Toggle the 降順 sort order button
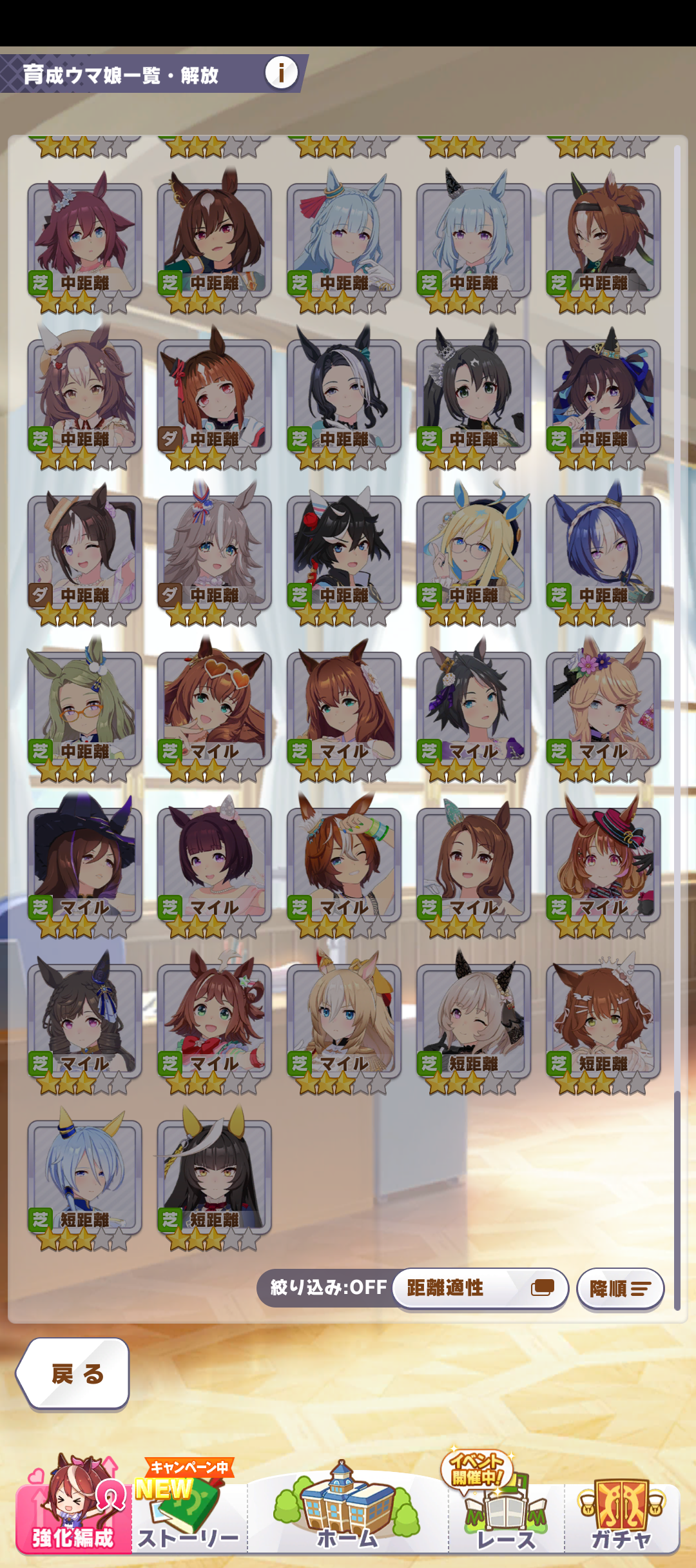This screenshot has height=1568, width=696. point(620,1288)
